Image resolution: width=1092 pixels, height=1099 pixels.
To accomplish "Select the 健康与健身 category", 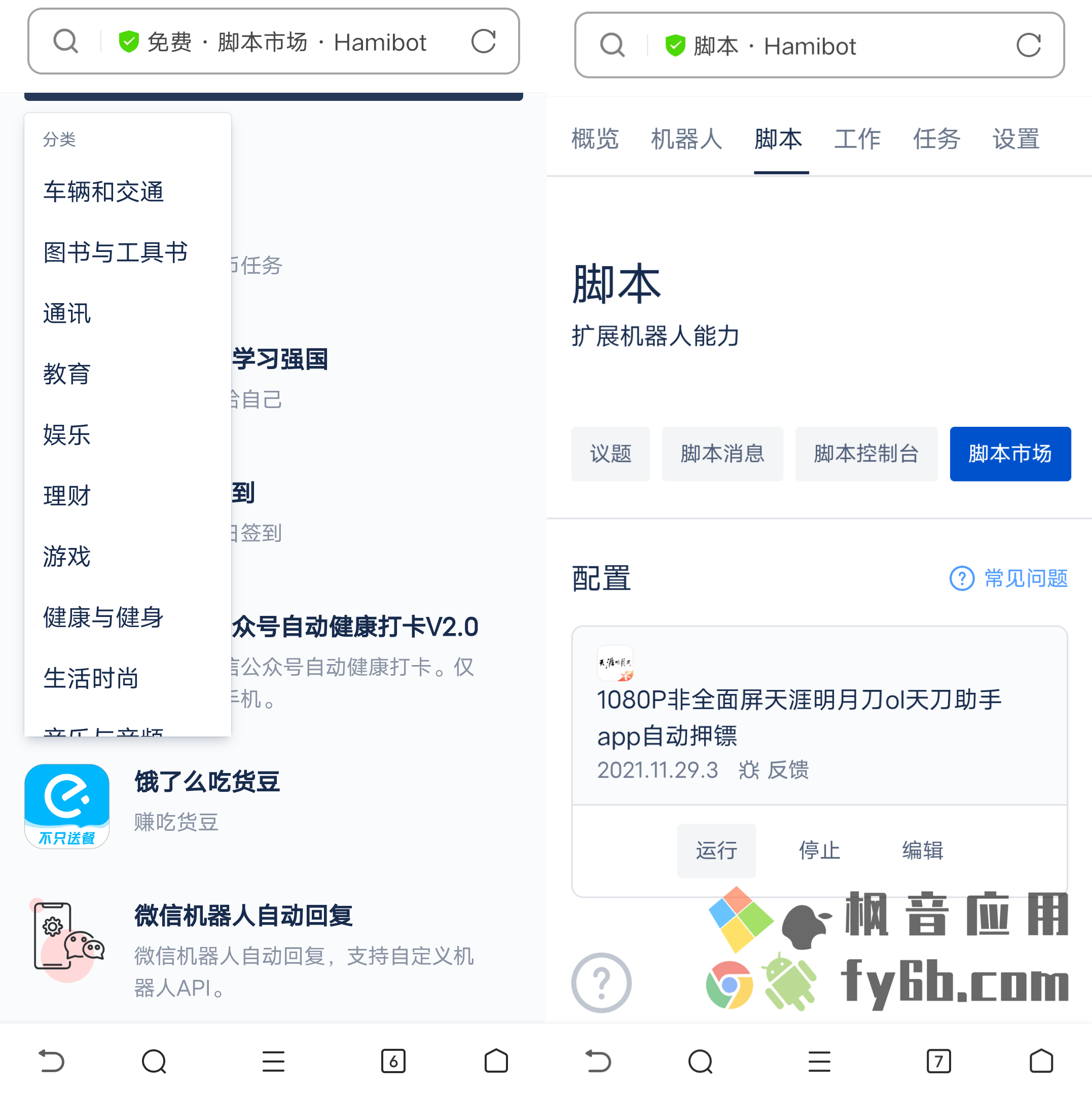I will 103,617.
